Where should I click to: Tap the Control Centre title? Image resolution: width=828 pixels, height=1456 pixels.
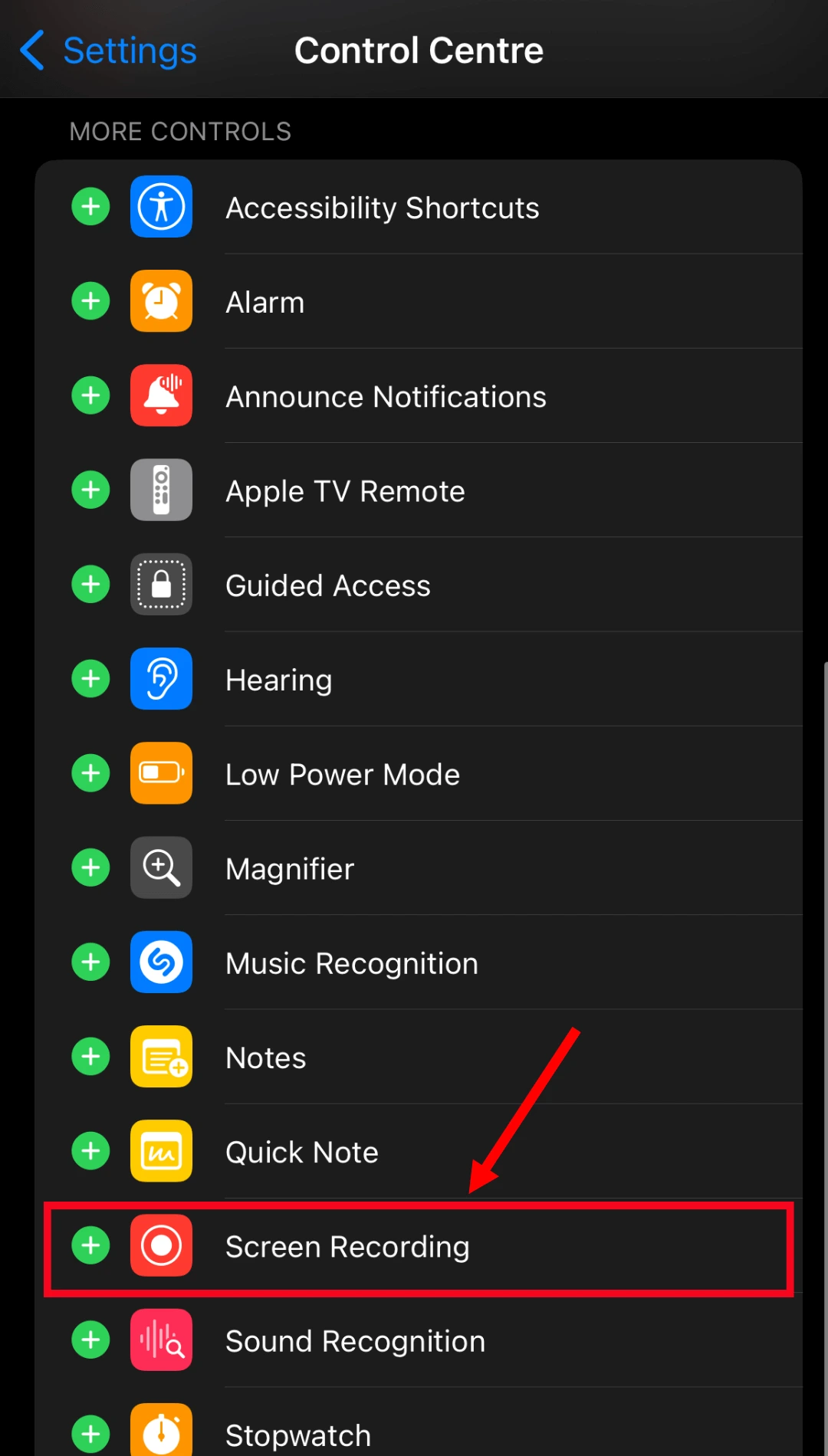(419, 49)
